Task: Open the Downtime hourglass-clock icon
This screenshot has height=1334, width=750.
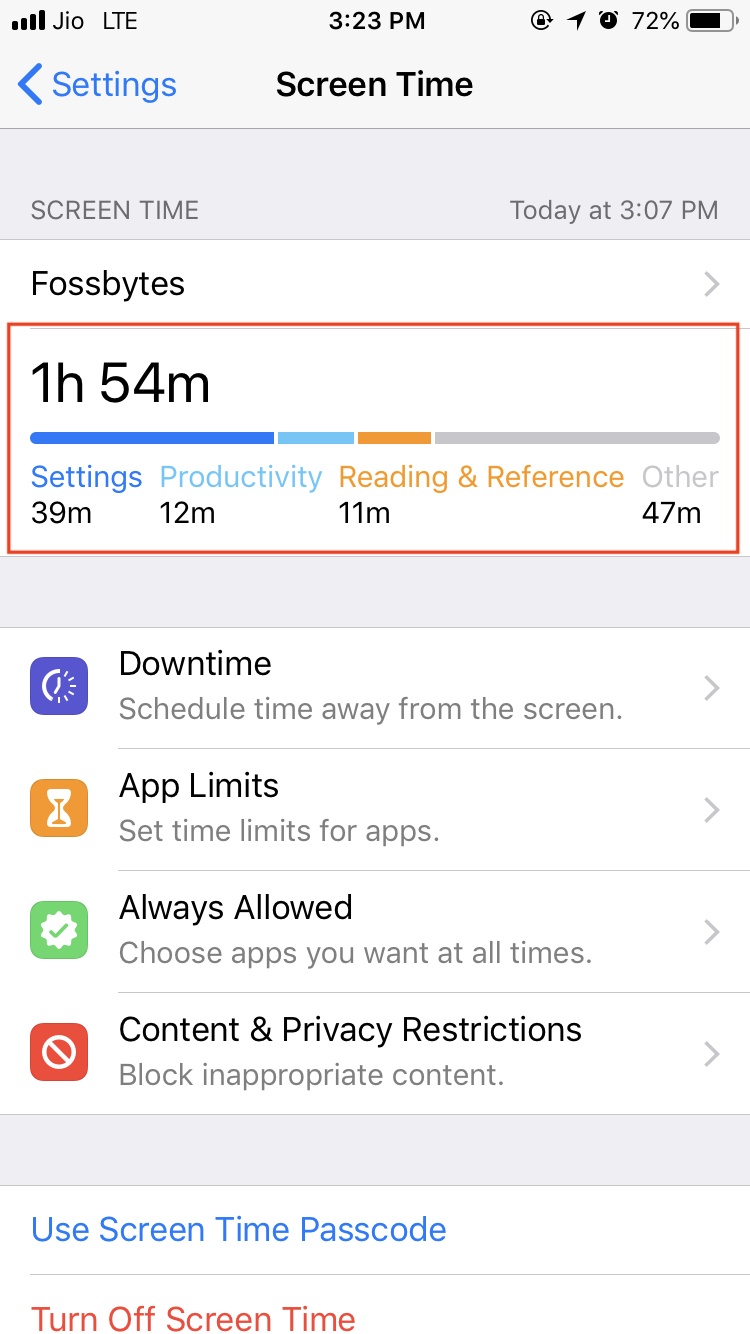Action: pyautogui.click(x=59, y=686)
